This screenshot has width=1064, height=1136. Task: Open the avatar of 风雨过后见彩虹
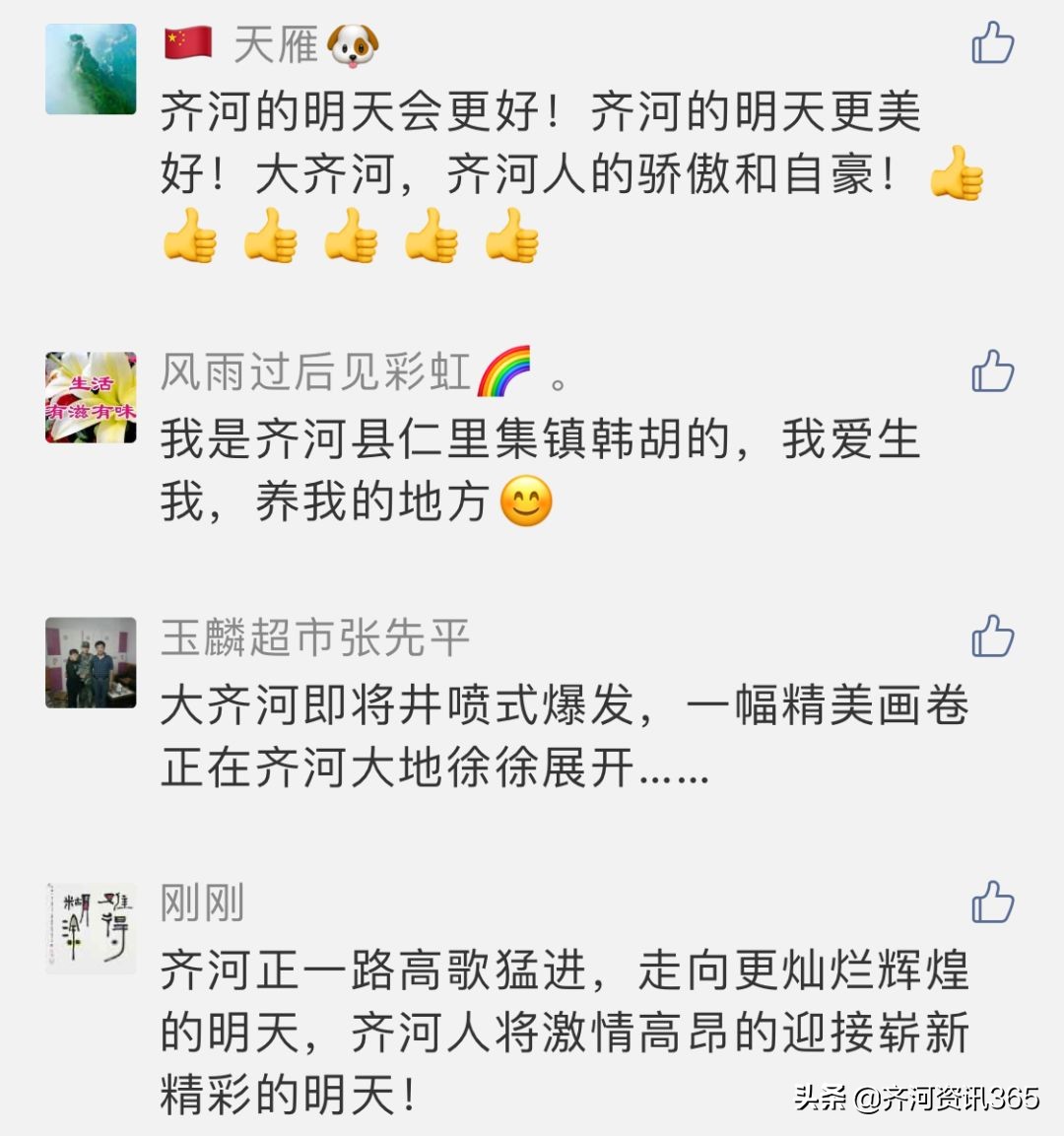click(x=91, y=397)
